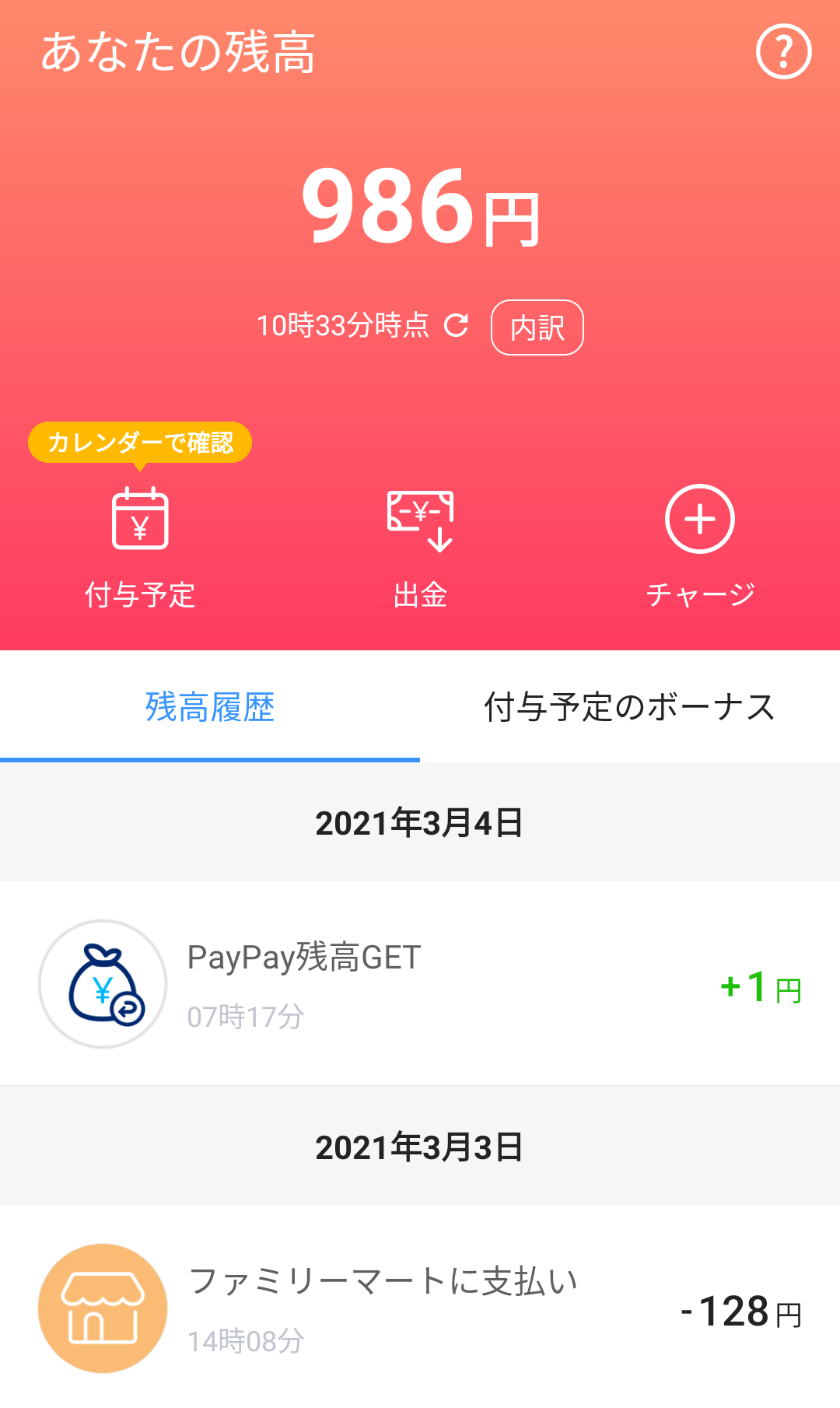The image size is (840, 1408).
Task: Open the PayPay残高GET transaction
Action: click(x=420, y=983)
